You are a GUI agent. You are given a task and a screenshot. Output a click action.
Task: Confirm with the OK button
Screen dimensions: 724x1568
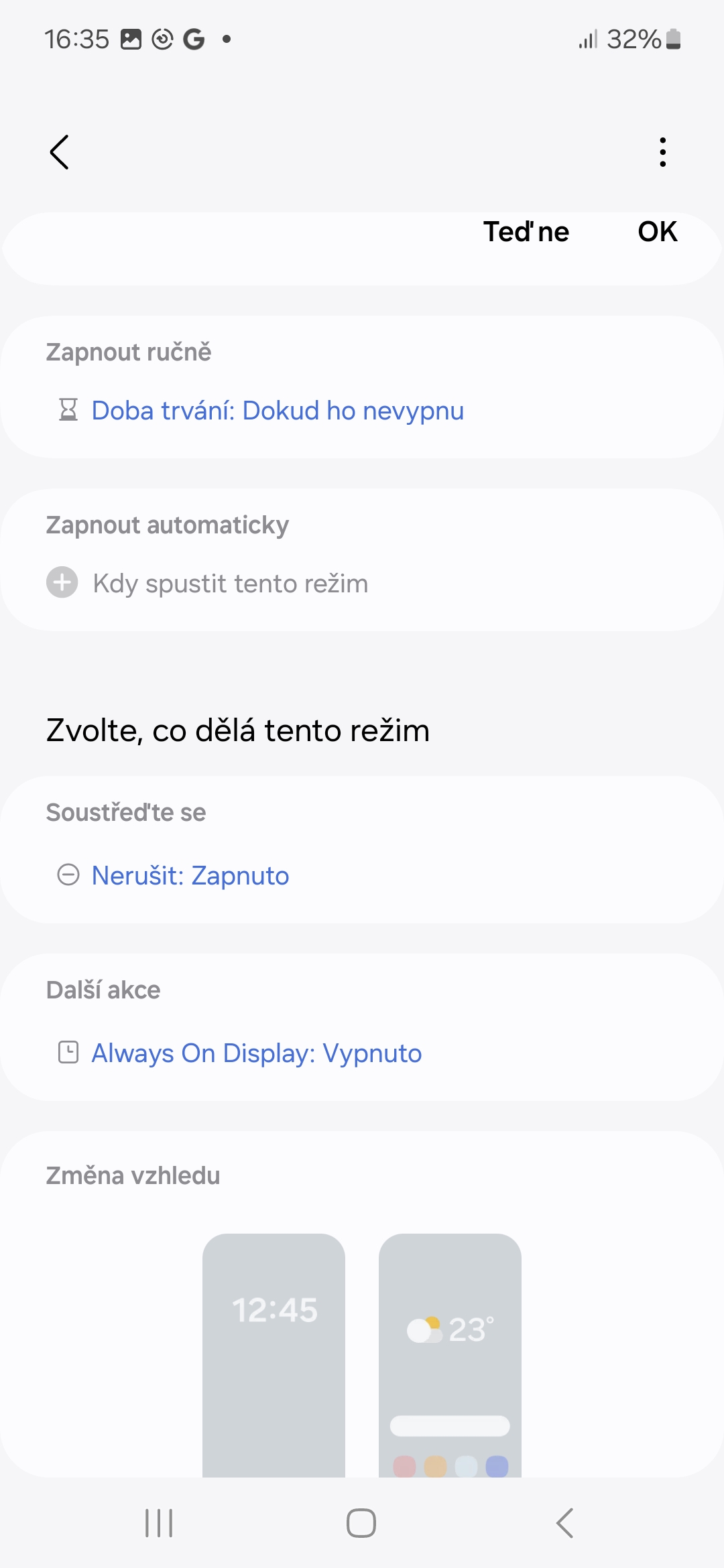(657, 232)
